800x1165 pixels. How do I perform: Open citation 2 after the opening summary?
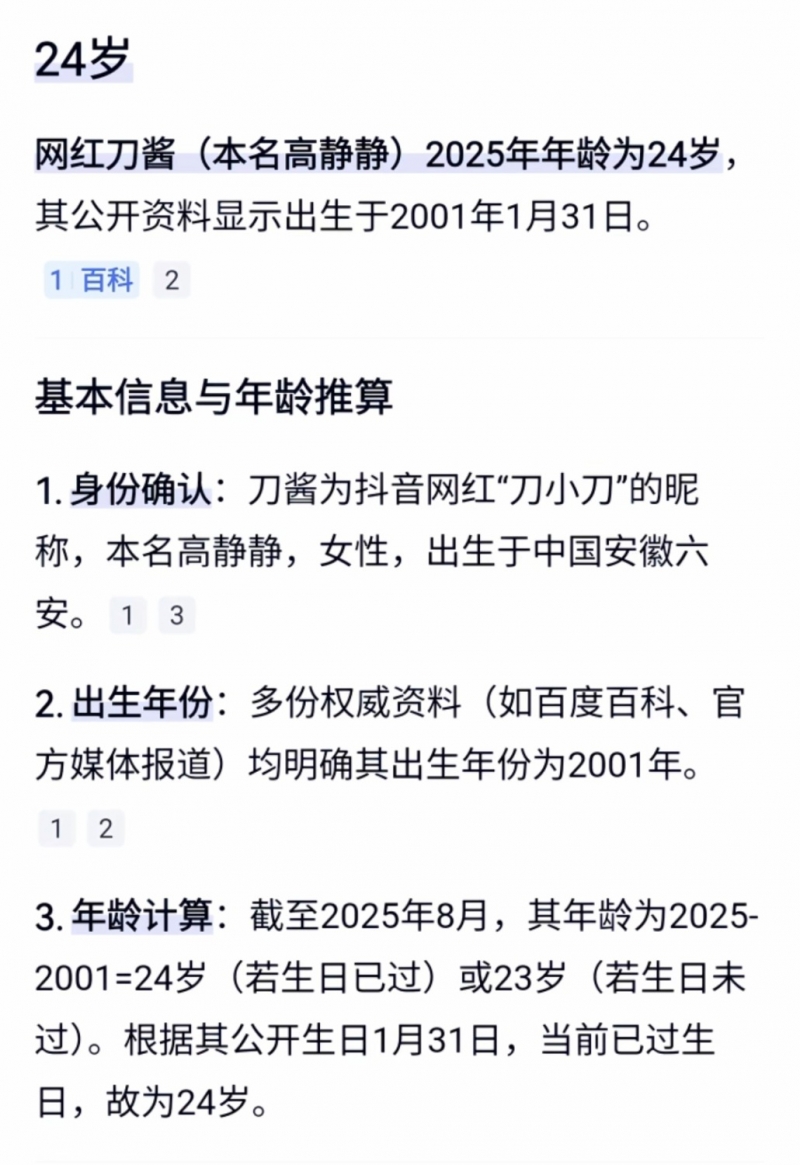coord(172,281)
